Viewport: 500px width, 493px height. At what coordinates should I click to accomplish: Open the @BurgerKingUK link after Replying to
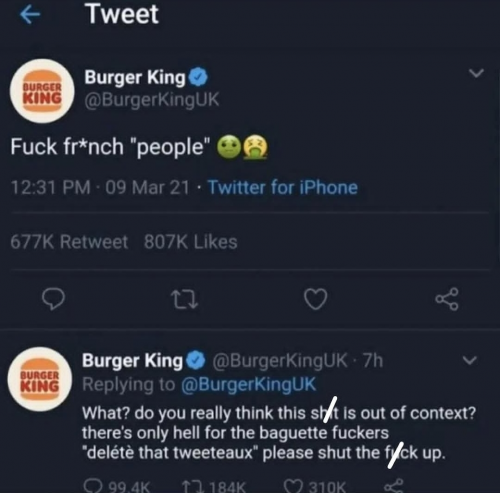(248, 384)
